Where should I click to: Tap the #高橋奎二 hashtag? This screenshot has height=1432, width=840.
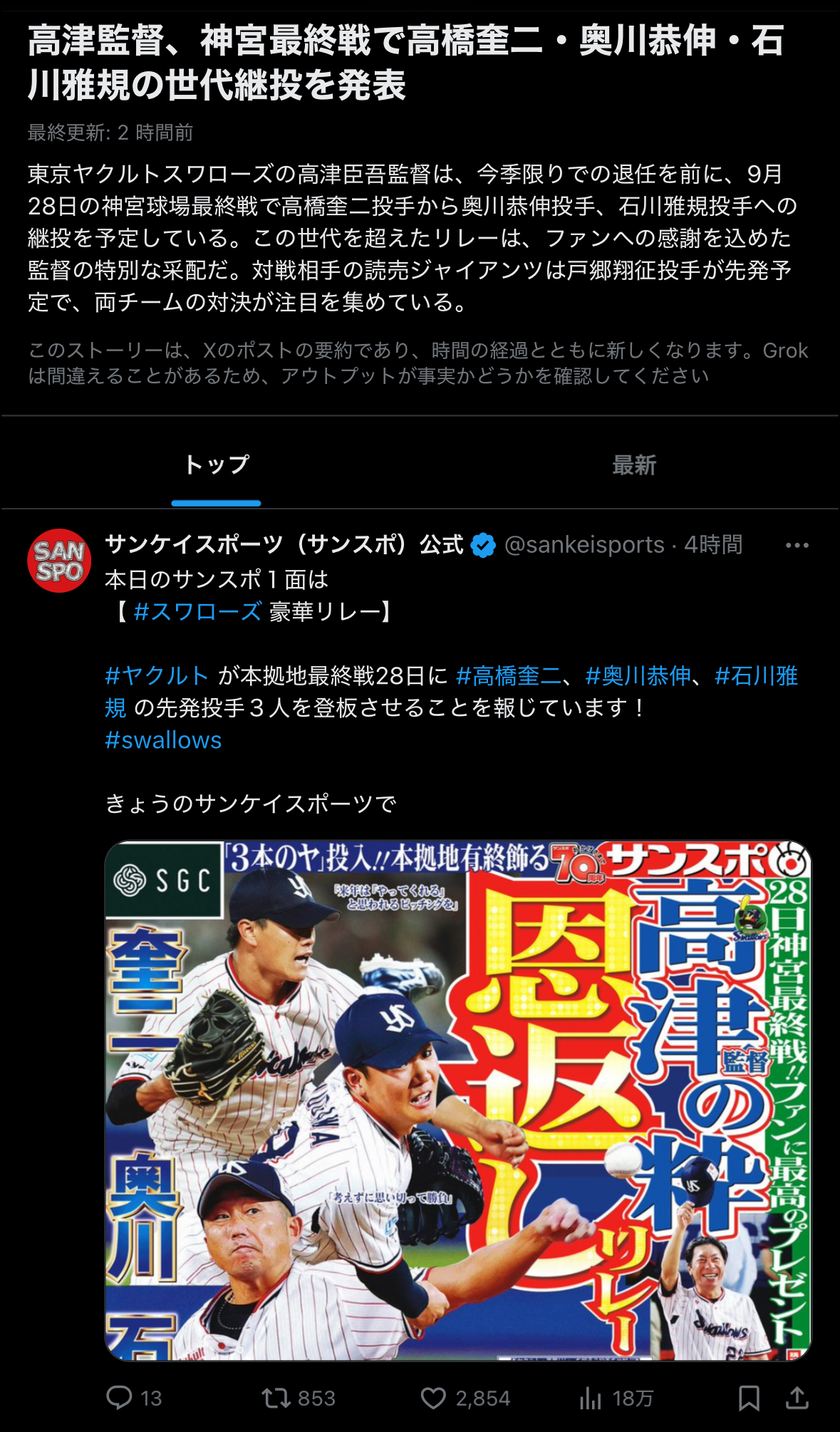point(508,675)
